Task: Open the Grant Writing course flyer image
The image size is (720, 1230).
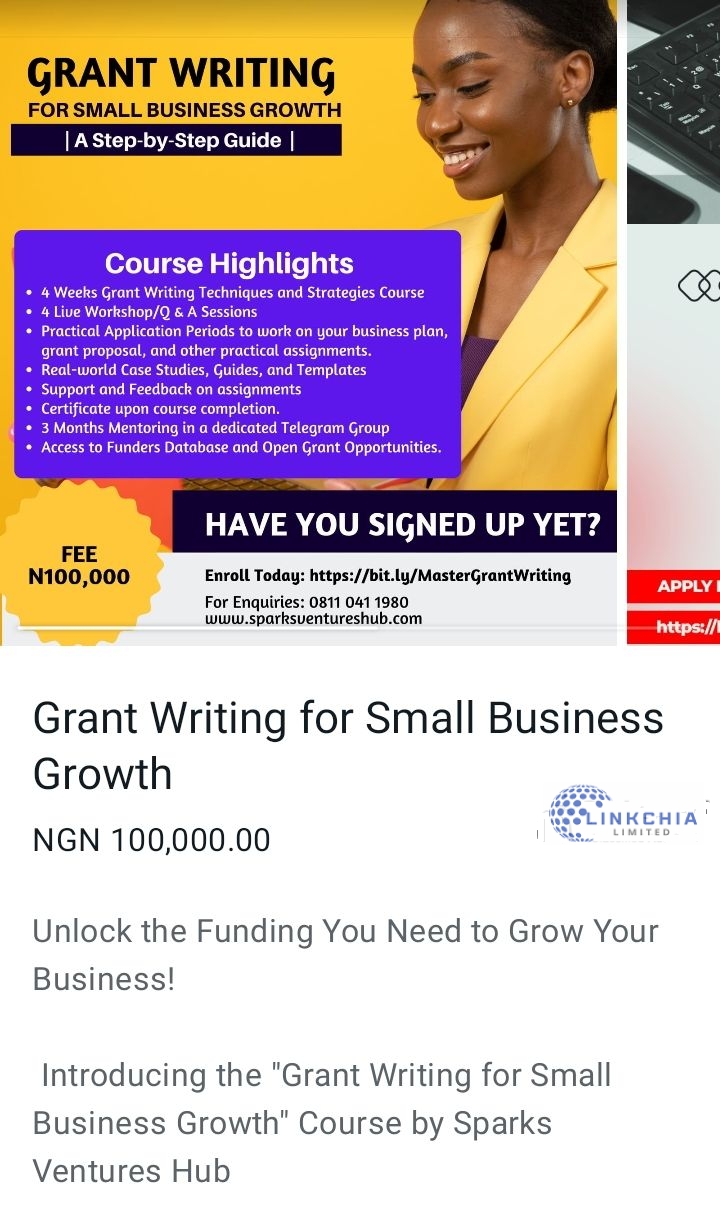Action: pos(308,322)
